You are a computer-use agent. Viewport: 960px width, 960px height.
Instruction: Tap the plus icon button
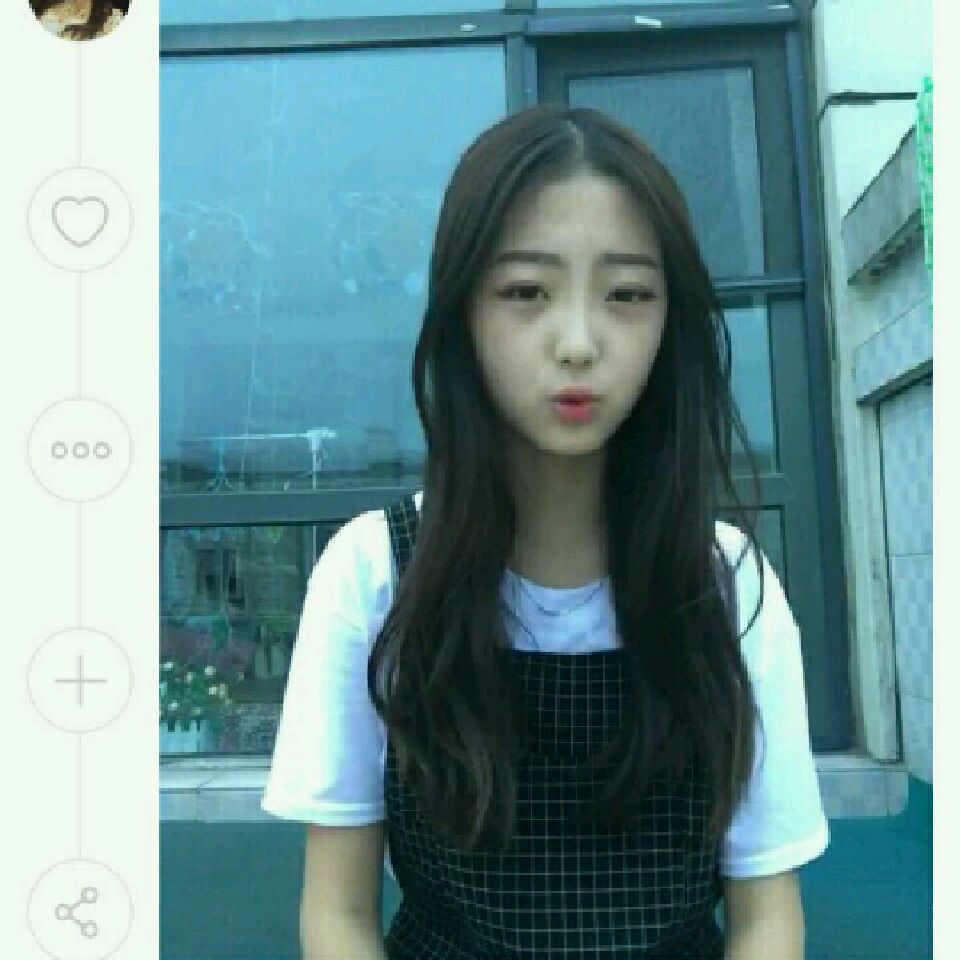point(80,680)
